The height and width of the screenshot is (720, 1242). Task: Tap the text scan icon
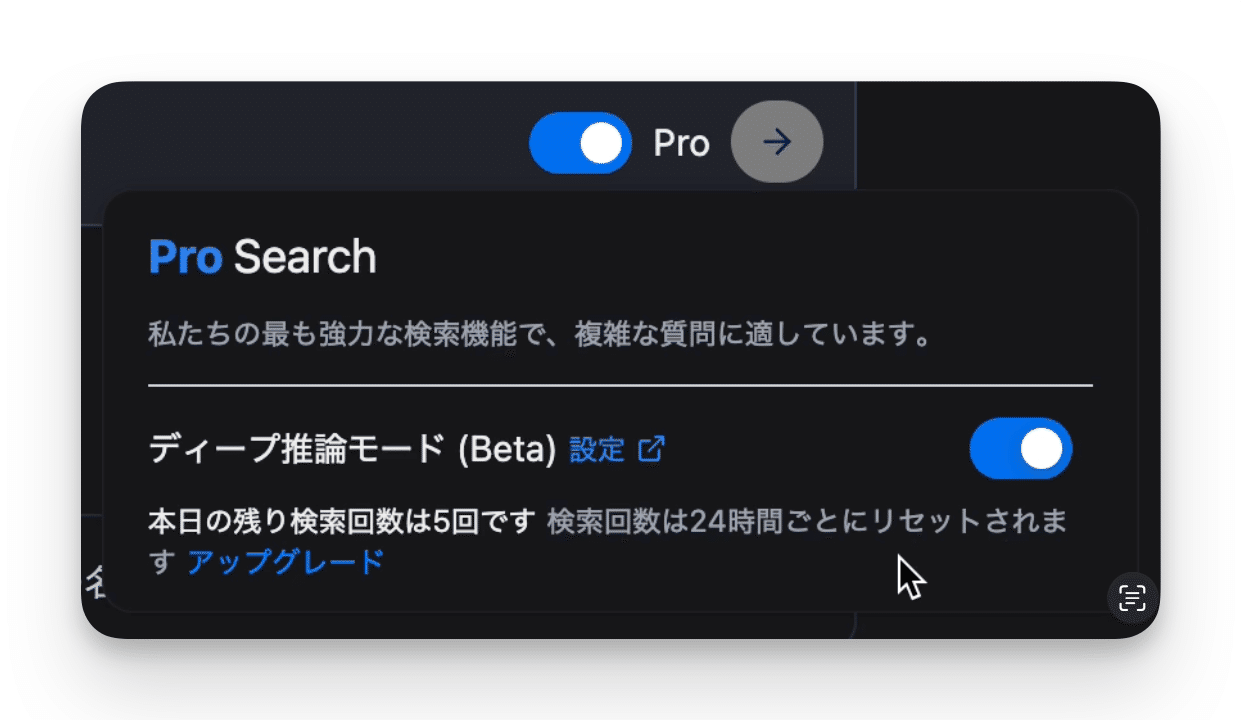pos(1131,598)
